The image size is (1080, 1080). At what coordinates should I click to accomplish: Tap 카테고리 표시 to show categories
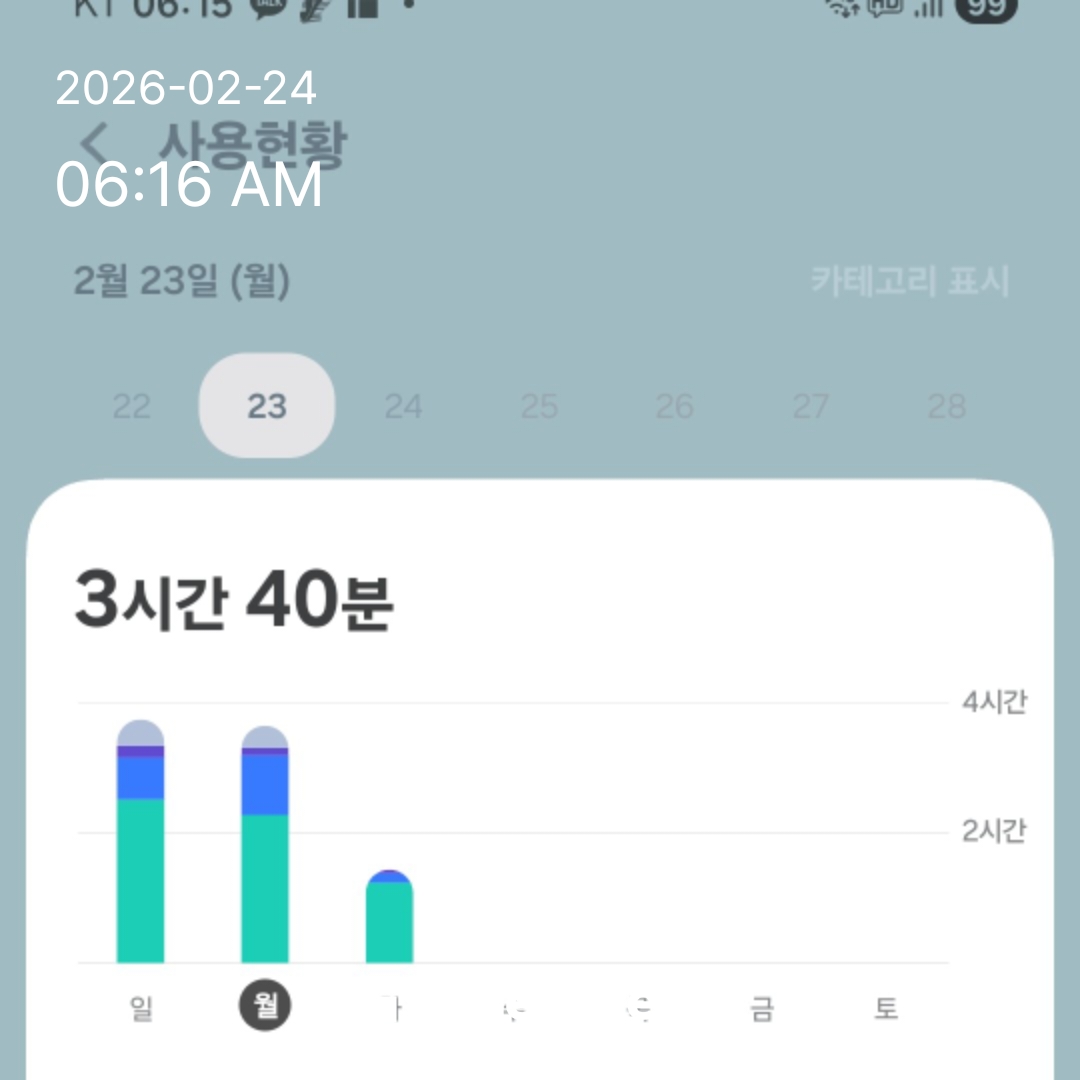click(x=909, y=282)
